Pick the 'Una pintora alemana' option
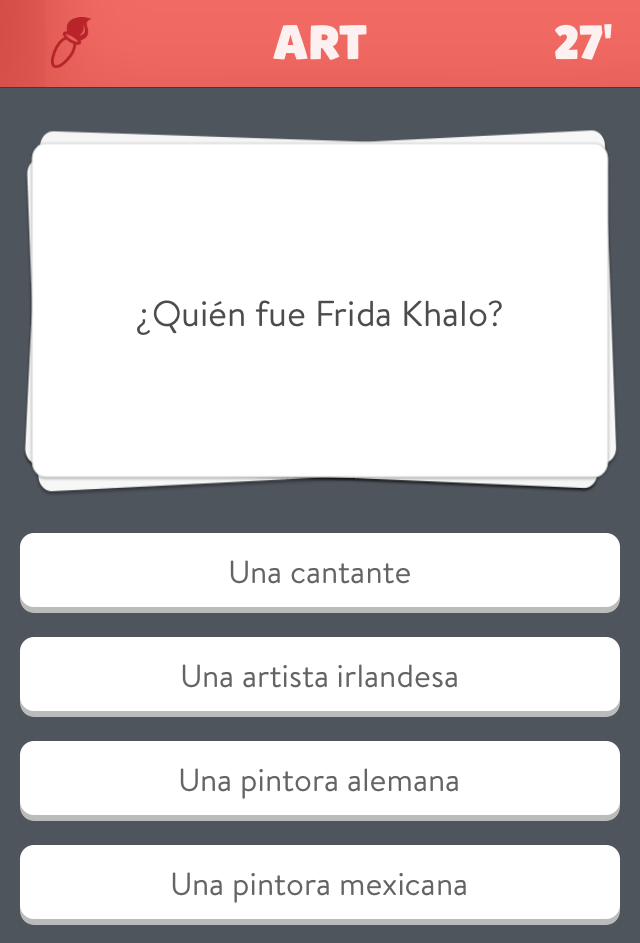This screenshot has width=640, height=943. tap(320, 780)
